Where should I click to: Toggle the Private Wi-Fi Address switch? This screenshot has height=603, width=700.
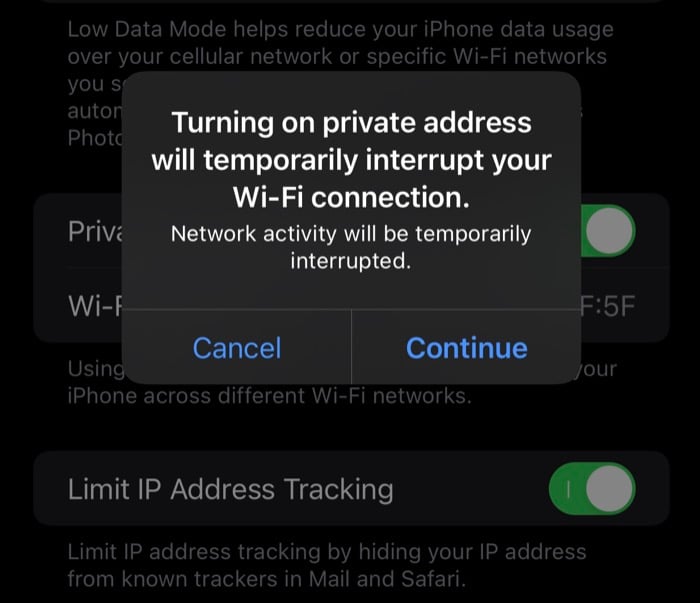click(609, 232)
